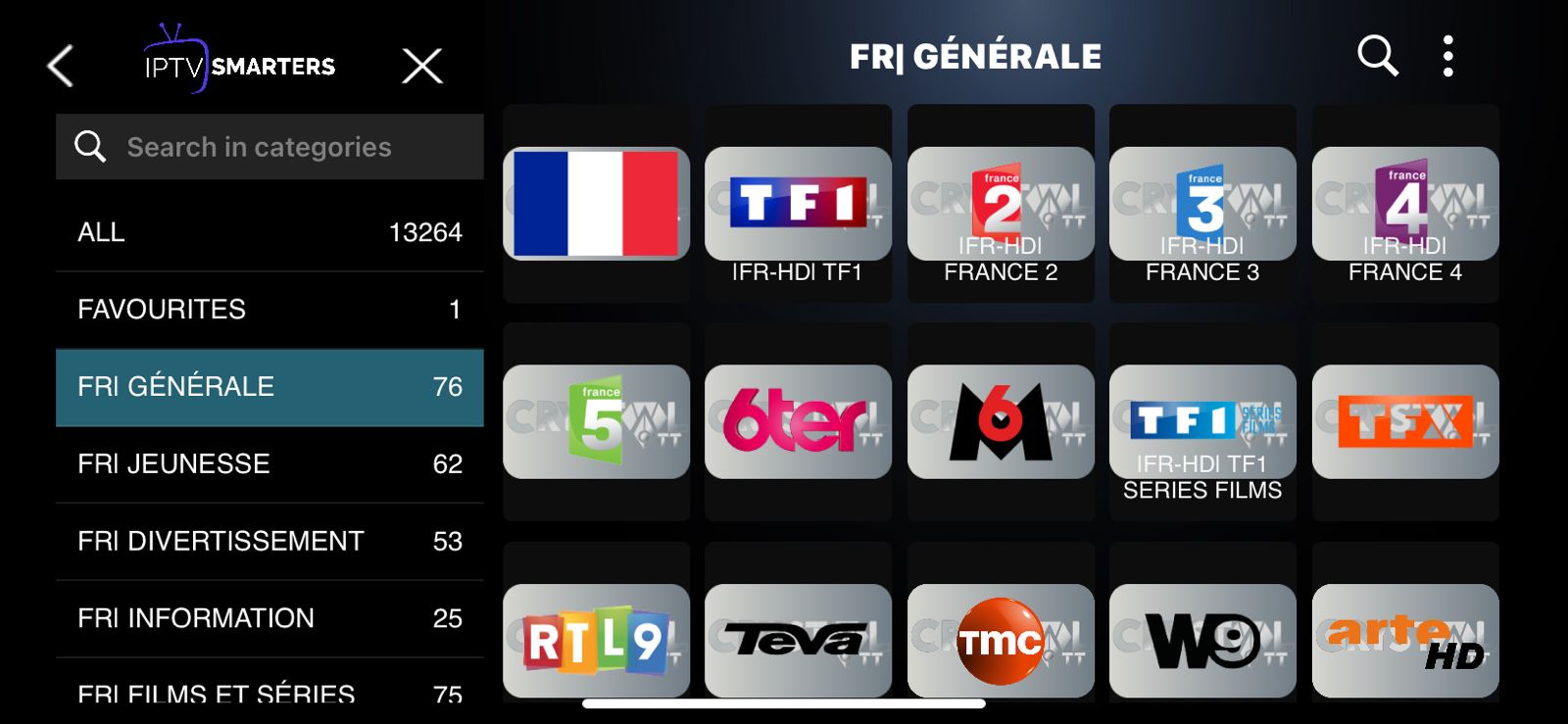Viewport: 1568px width, 724px height.
Task: Open the three-dot overflow menu
Action: click(x=1447, y=56)
